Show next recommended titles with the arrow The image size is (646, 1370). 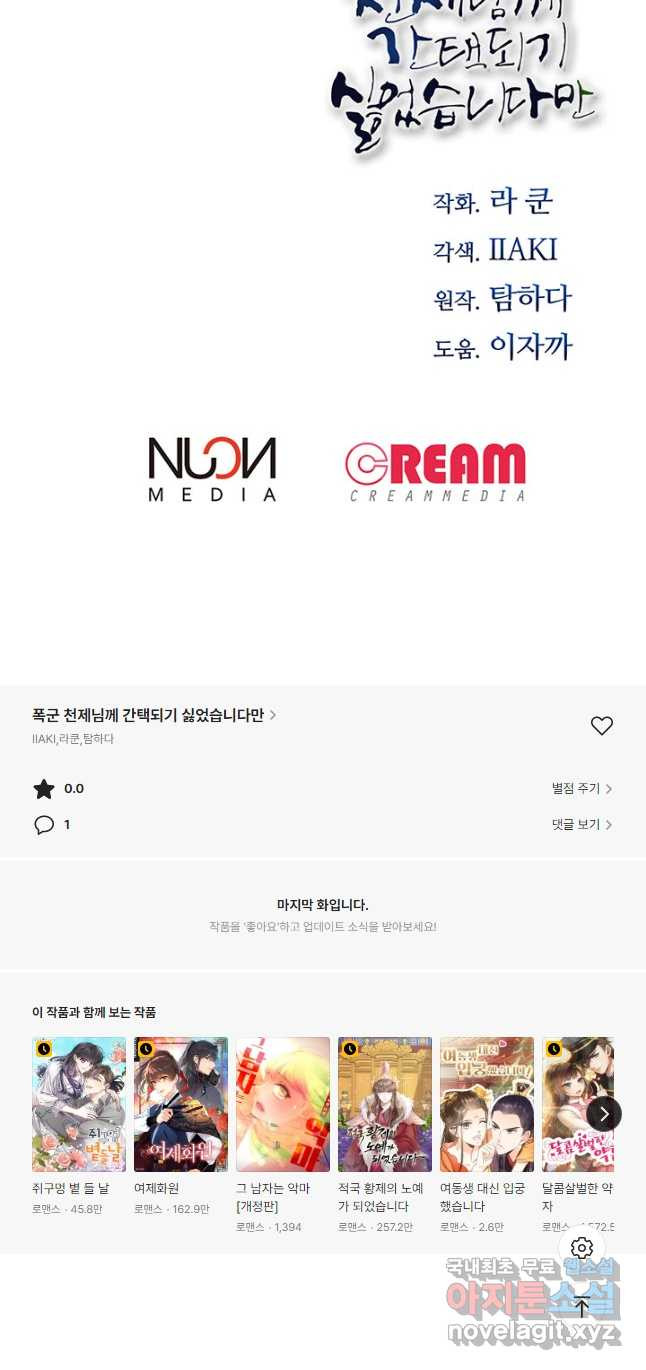604,1114
